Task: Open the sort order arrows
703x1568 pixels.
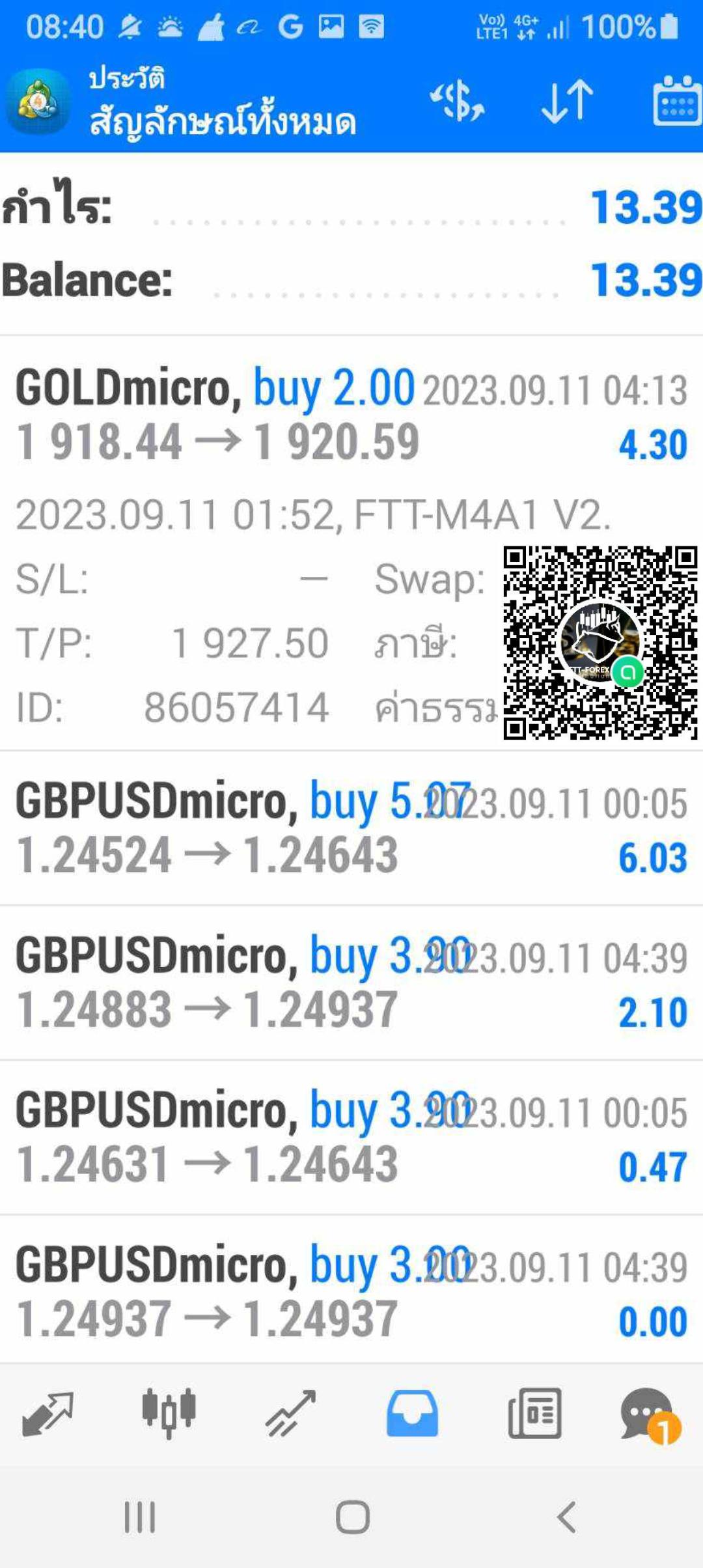Action: [567, 102]
